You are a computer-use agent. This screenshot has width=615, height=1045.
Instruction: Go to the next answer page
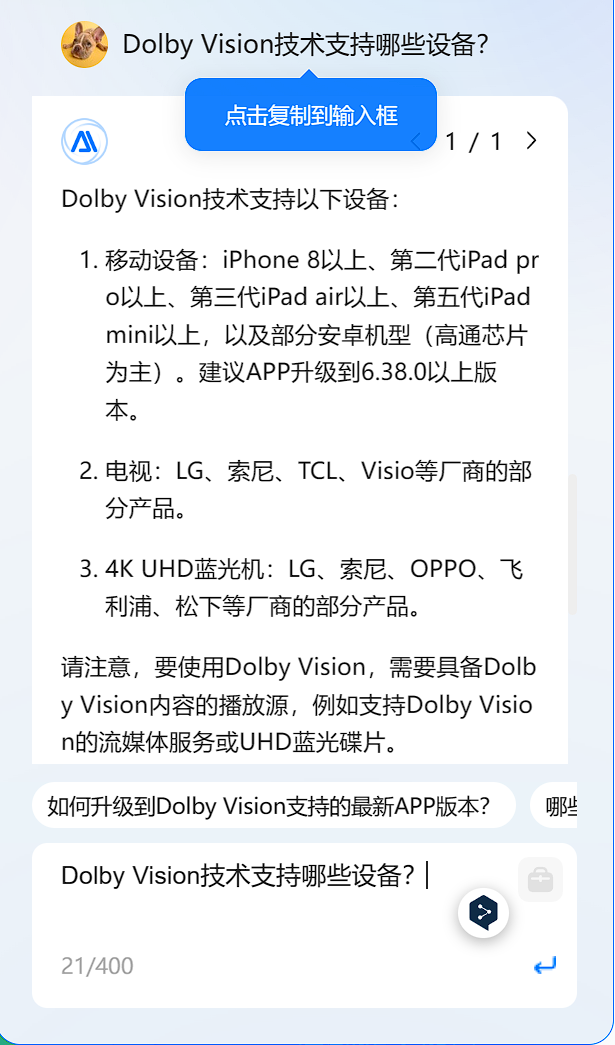tap(532, 141)
